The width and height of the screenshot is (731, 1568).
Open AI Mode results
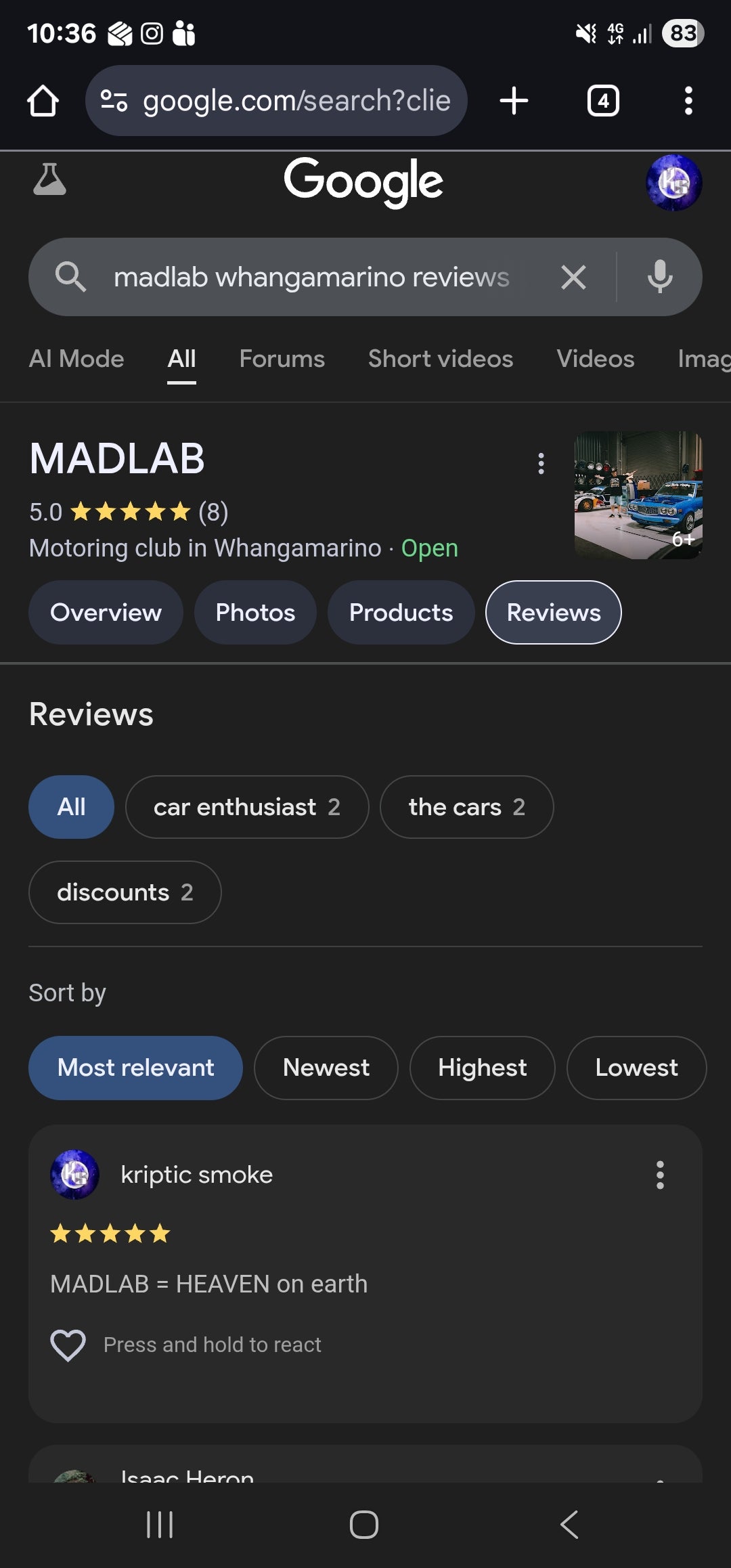[76, 359]
